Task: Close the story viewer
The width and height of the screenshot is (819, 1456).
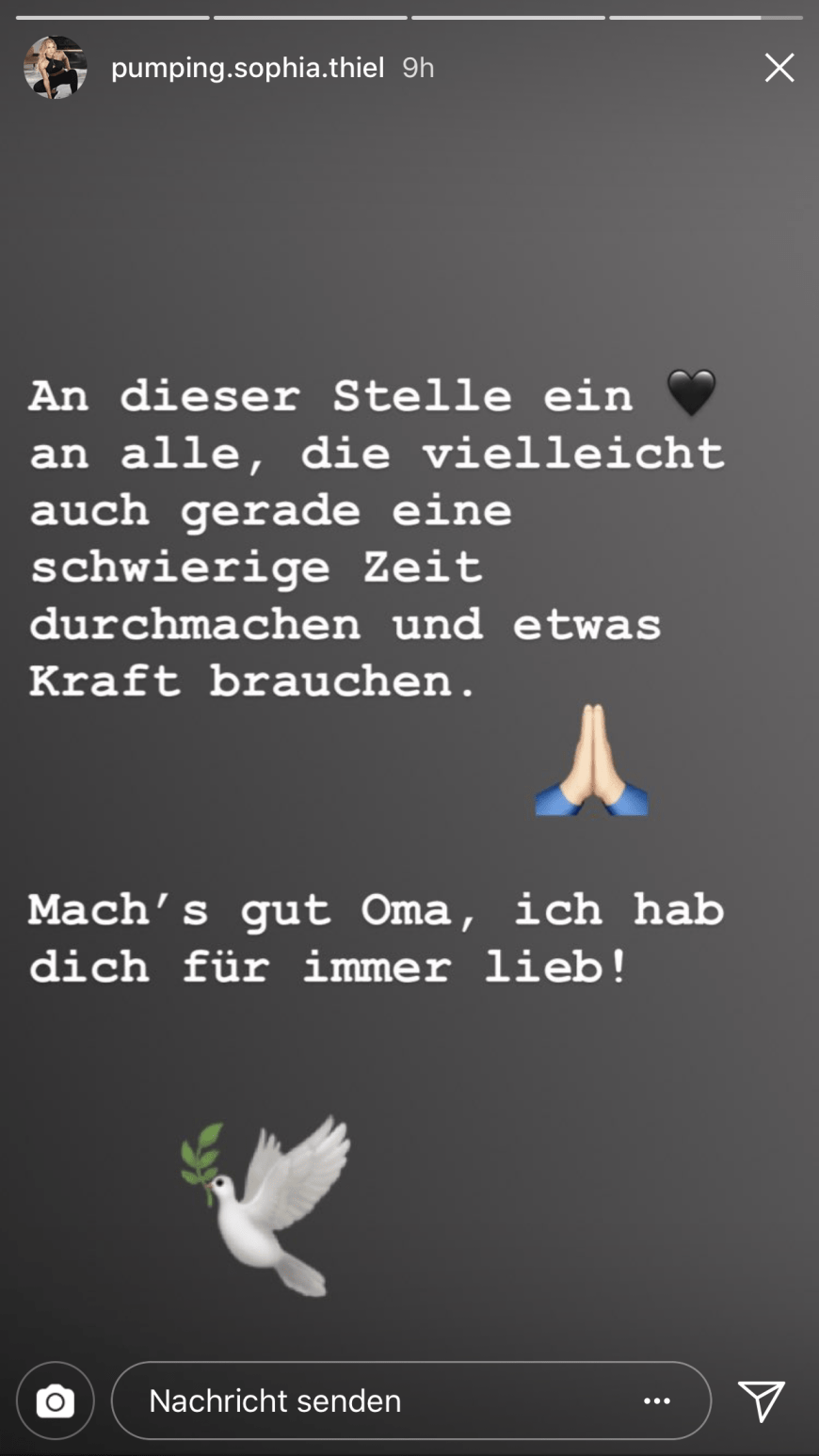Action: (x=779, y=68)
